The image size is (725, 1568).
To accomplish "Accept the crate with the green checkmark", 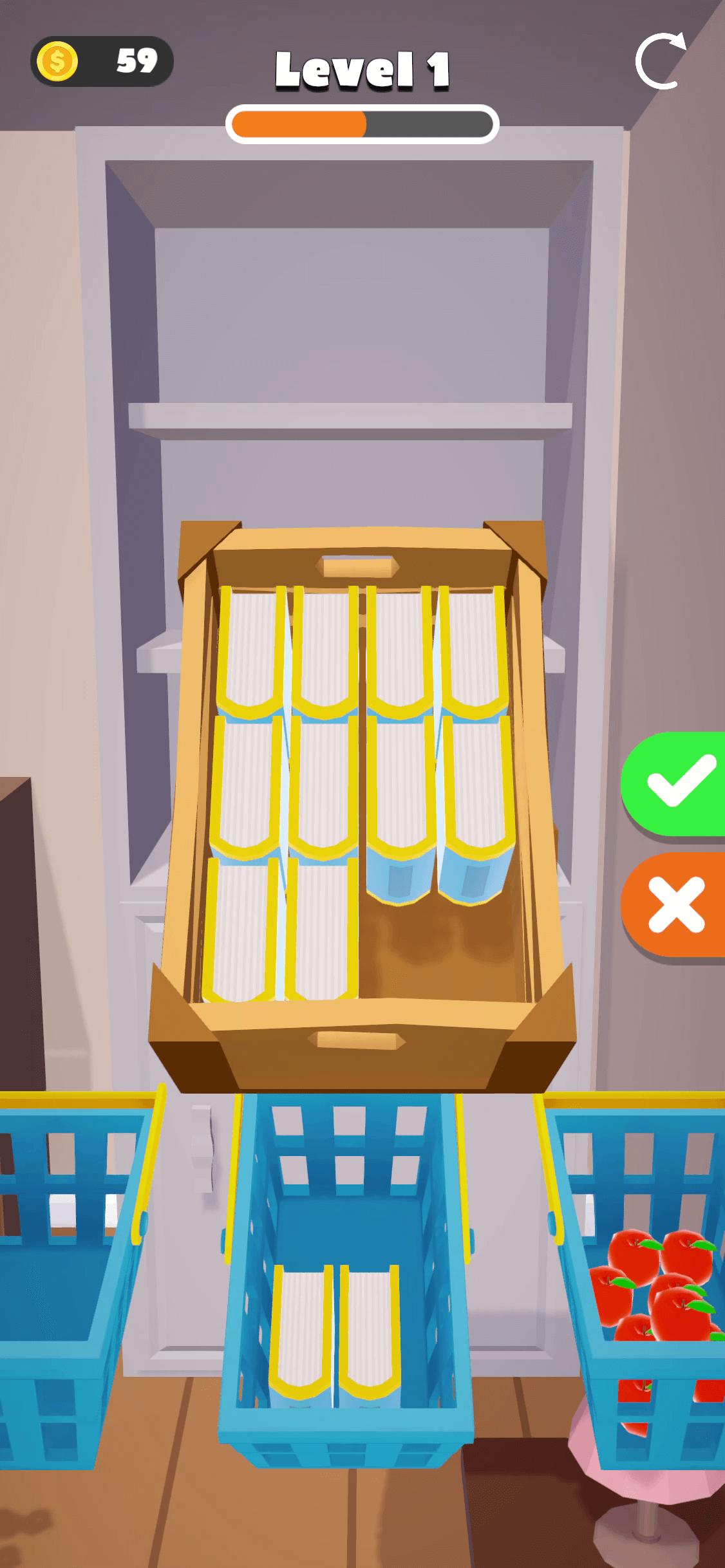I will (x=674, y=783).
